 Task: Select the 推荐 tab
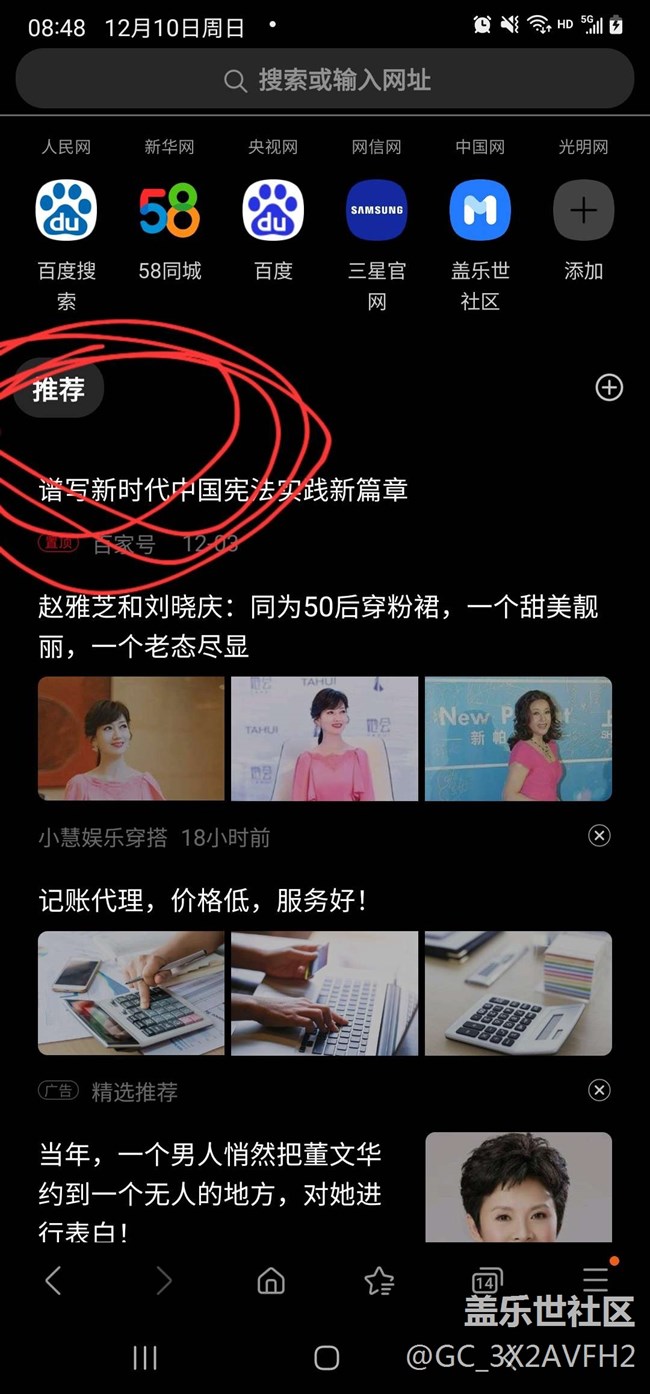[x=58, y=389]
